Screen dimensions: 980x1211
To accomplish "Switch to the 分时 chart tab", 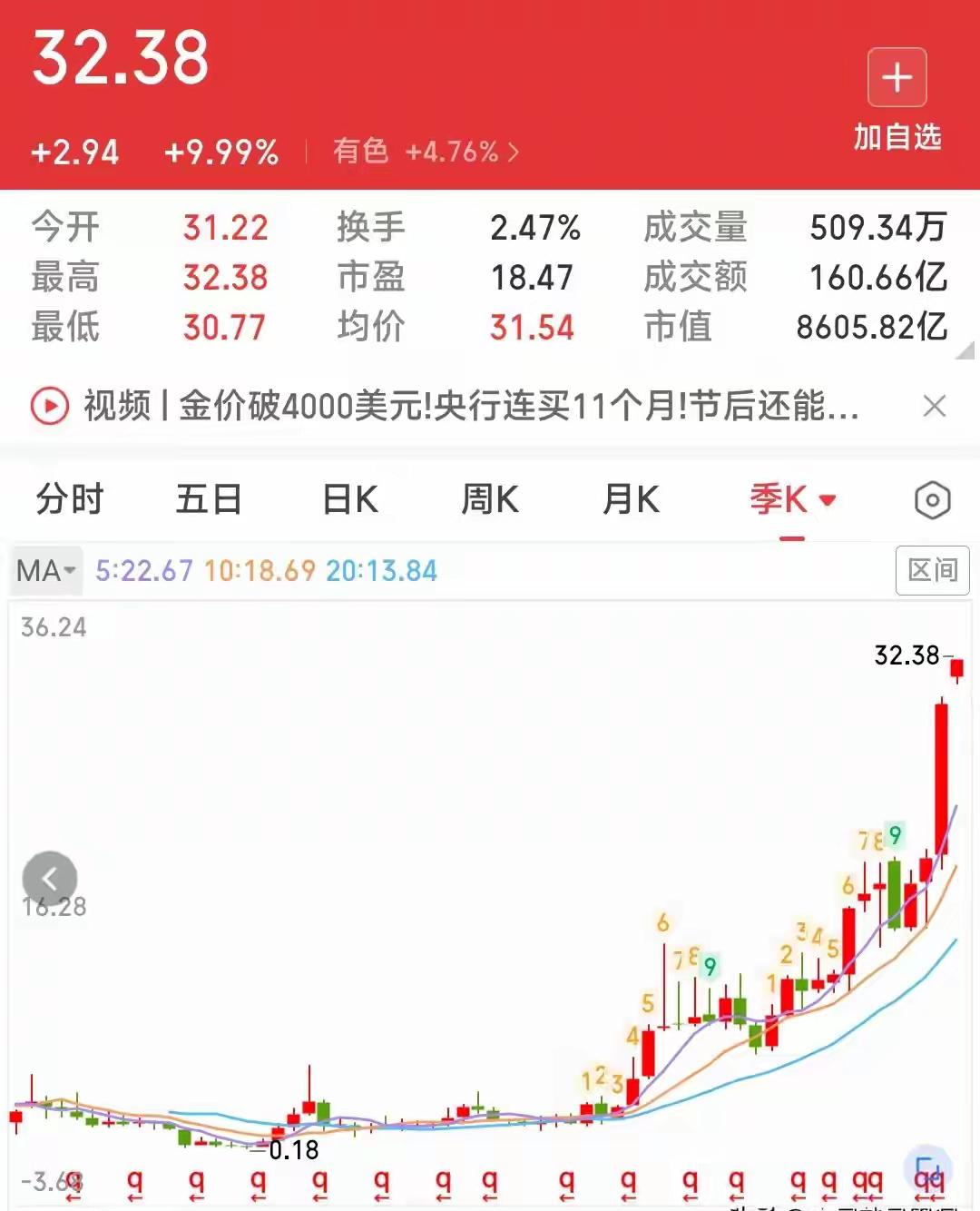I will (70, 499).
